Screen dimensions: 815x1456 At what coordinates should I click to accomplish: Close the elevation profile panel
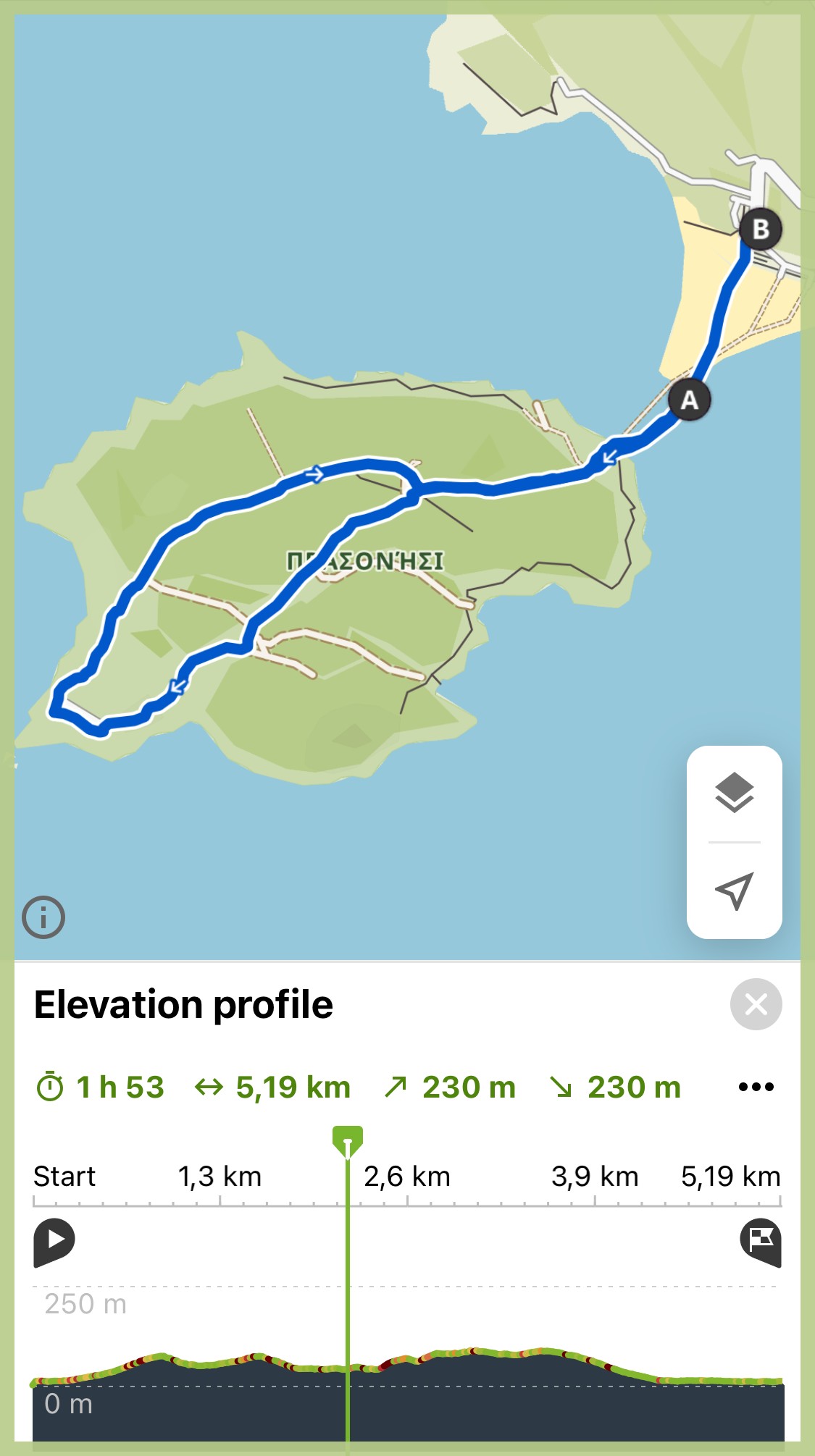point(756,1004)
